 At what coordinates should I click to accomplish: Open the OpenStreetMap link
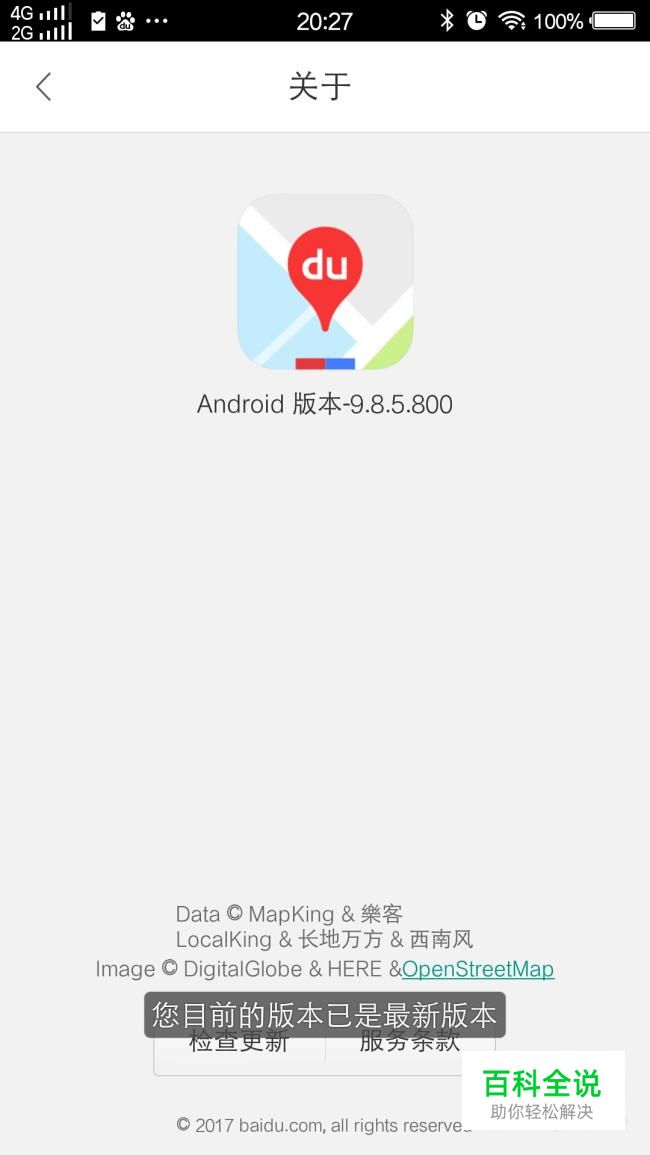(x=478, y=968)
